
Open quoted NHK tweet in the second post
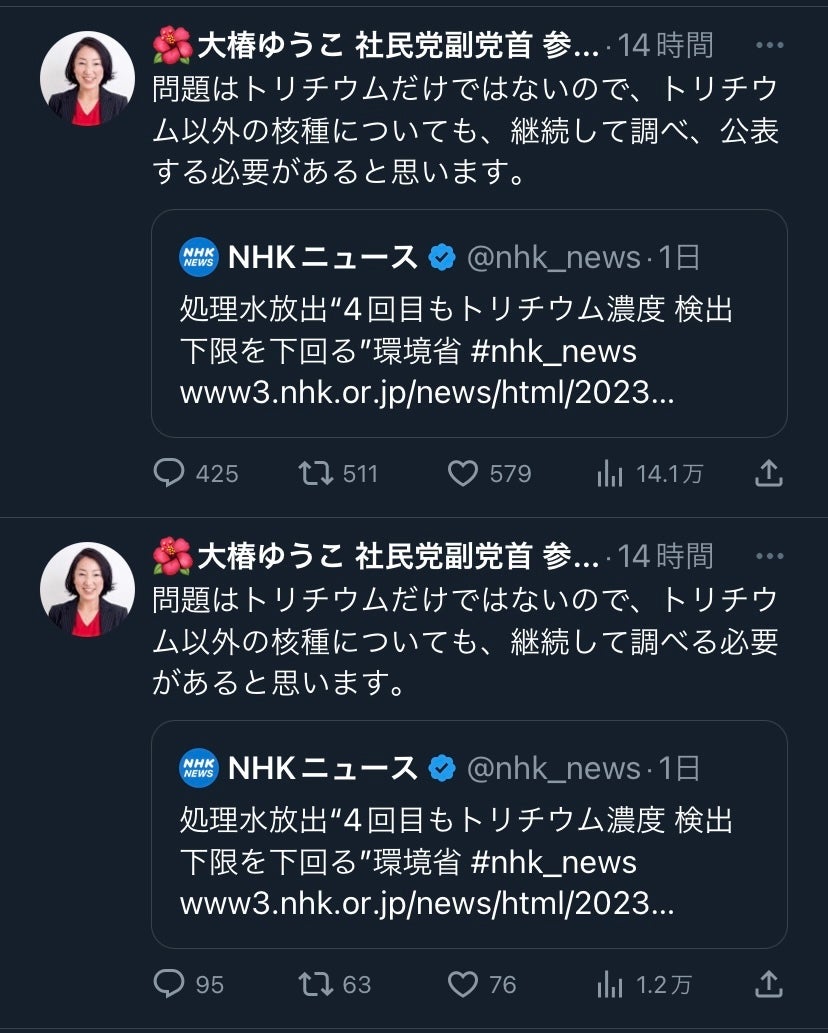click(468, 834)
